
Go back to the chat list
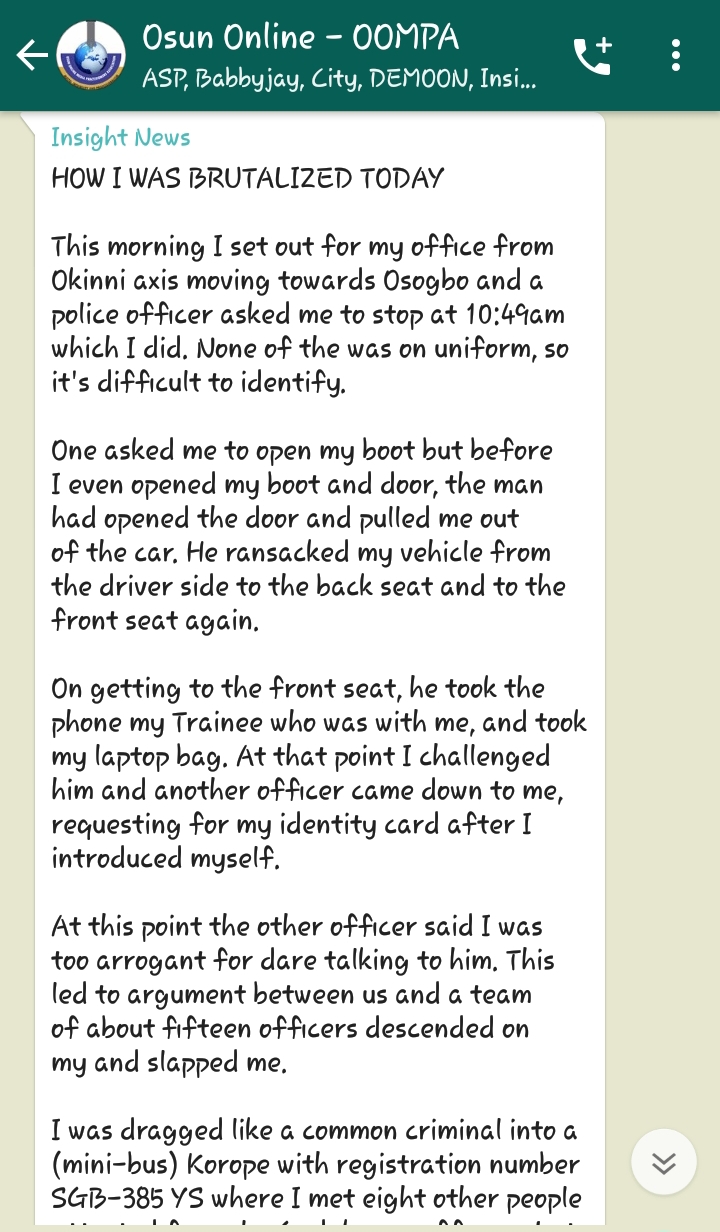(30, 56)
